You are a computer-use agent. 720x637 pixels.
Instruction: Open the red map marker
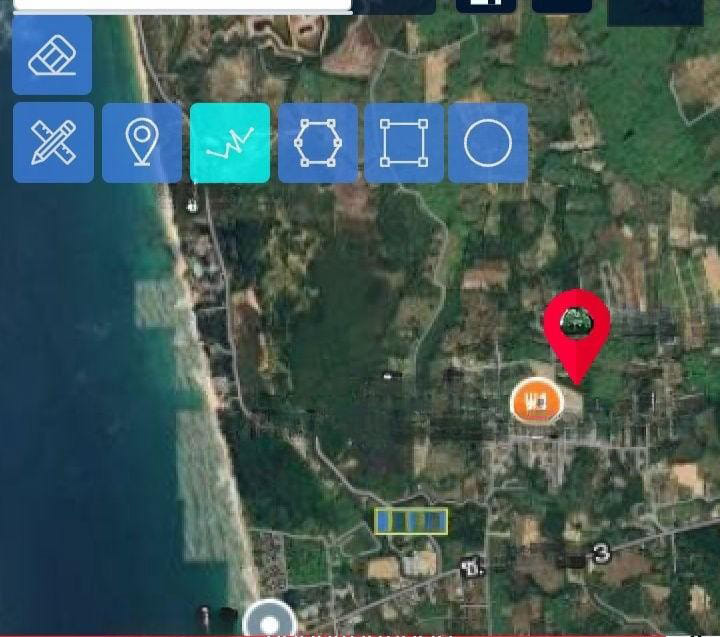click(576, 325)
